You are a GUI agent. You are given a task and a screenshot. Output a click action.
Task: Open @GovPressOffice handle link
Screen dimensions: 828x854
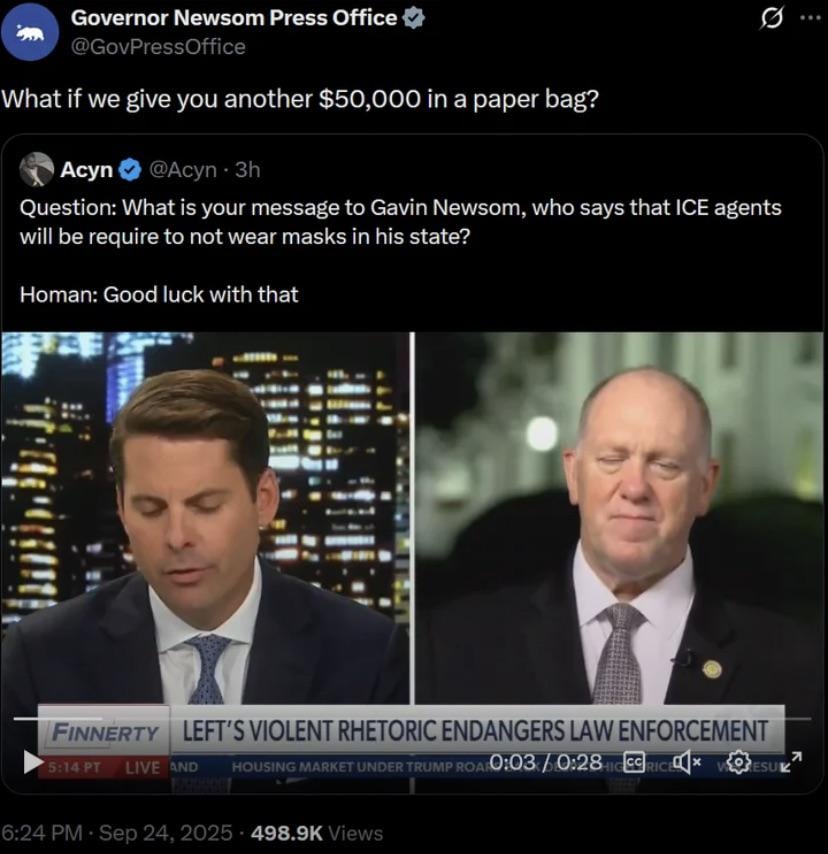tap(157, 47)
